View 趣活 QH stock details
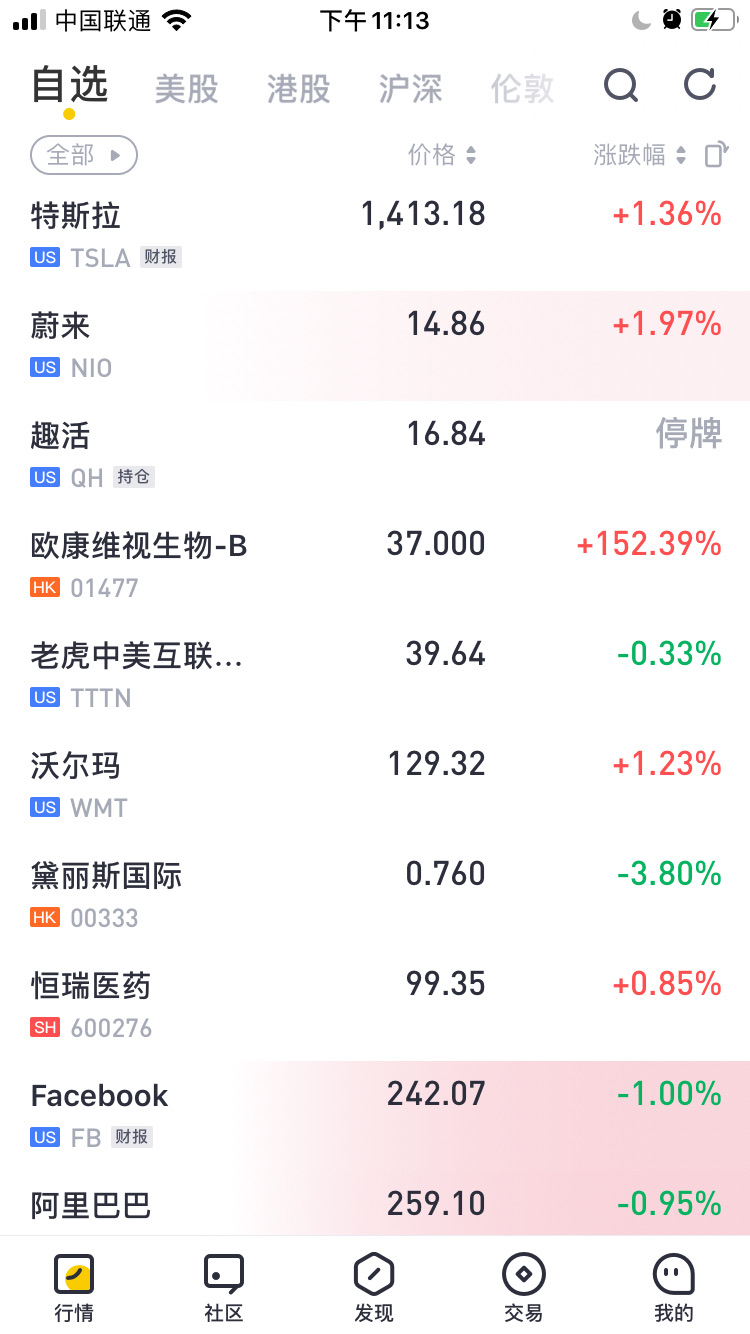Screen dimensions: 750x1334 375,456
